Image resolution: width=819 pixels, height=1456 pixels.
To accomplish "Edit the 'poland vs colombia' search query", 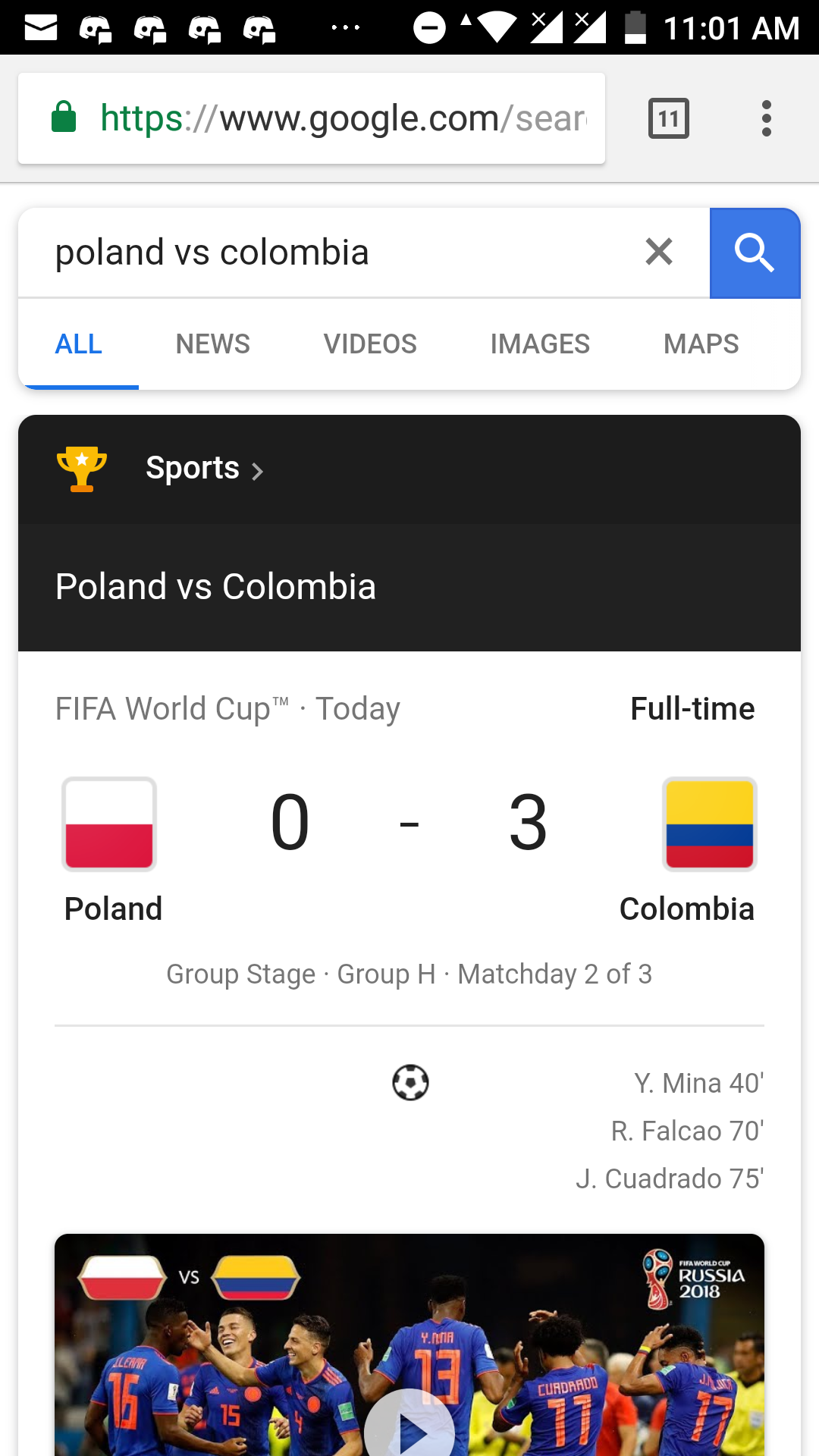I will coord(326,253).
